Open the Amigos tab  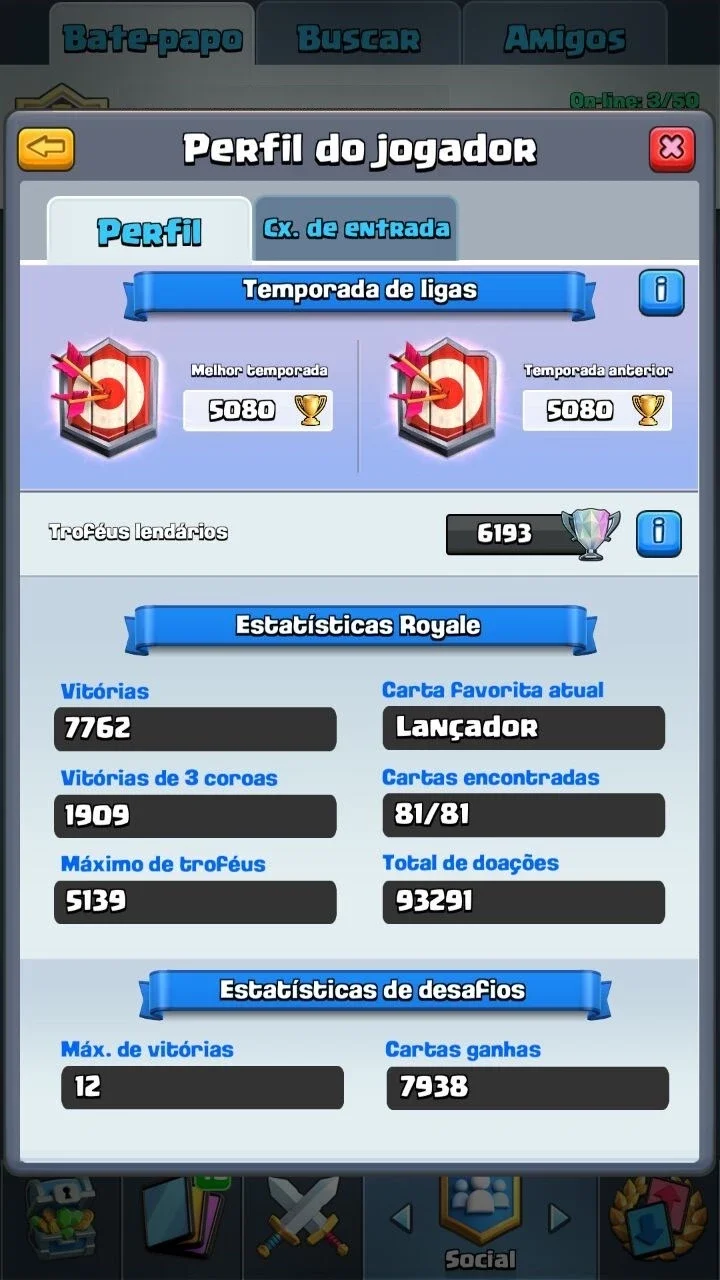565,38
